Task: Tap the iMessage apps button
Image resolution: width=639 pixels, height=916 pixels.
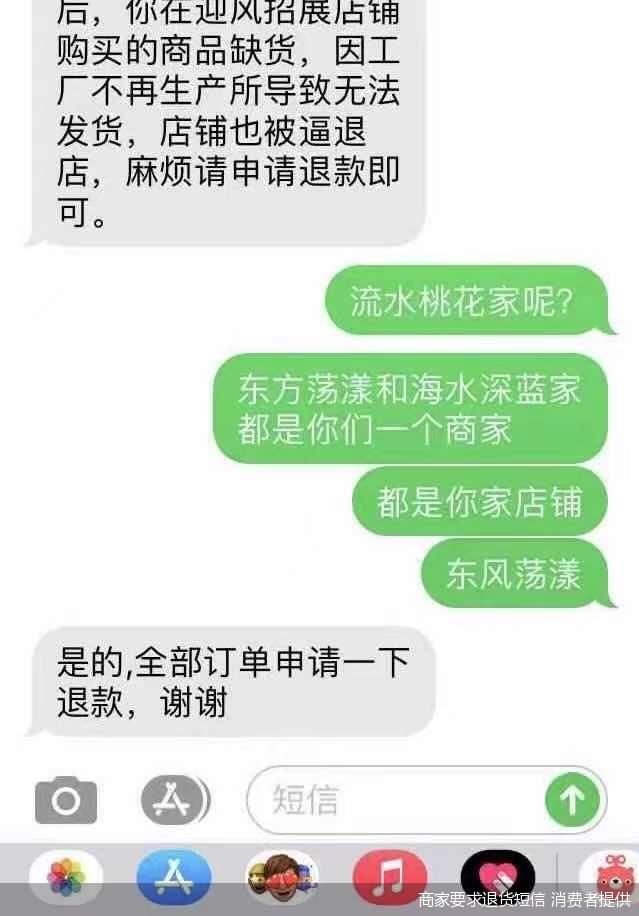Action: click(x=174, y=799)
